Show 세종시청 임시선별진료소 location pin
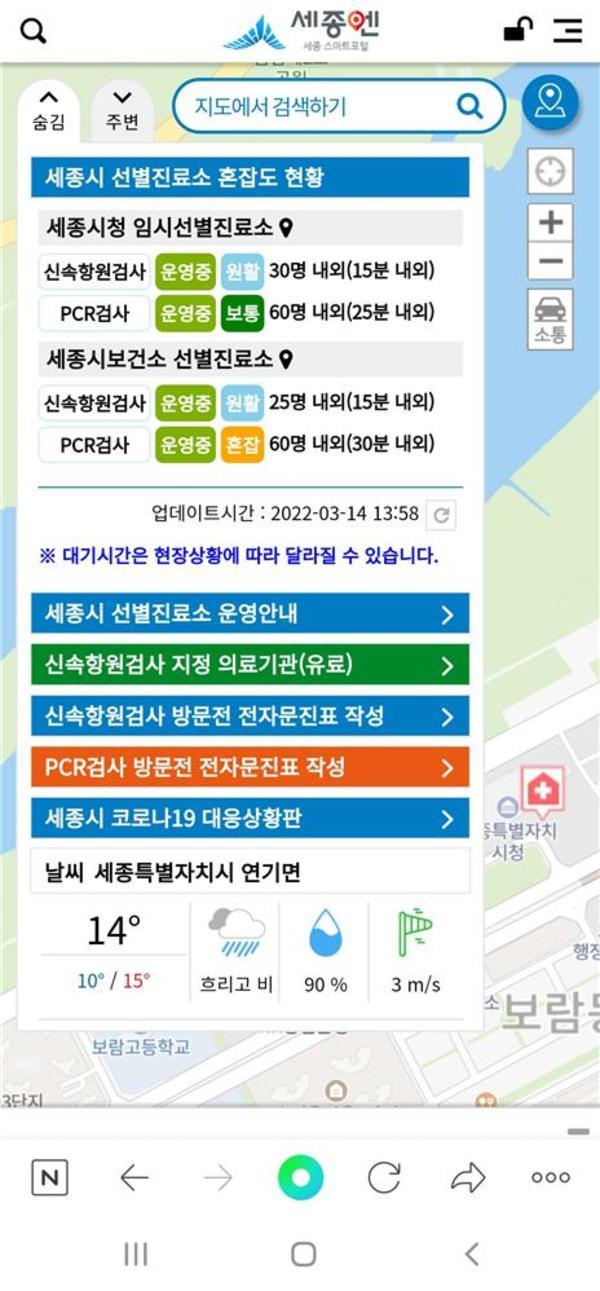This screenshot has height=1291, width=600. (x=286, y=229)
